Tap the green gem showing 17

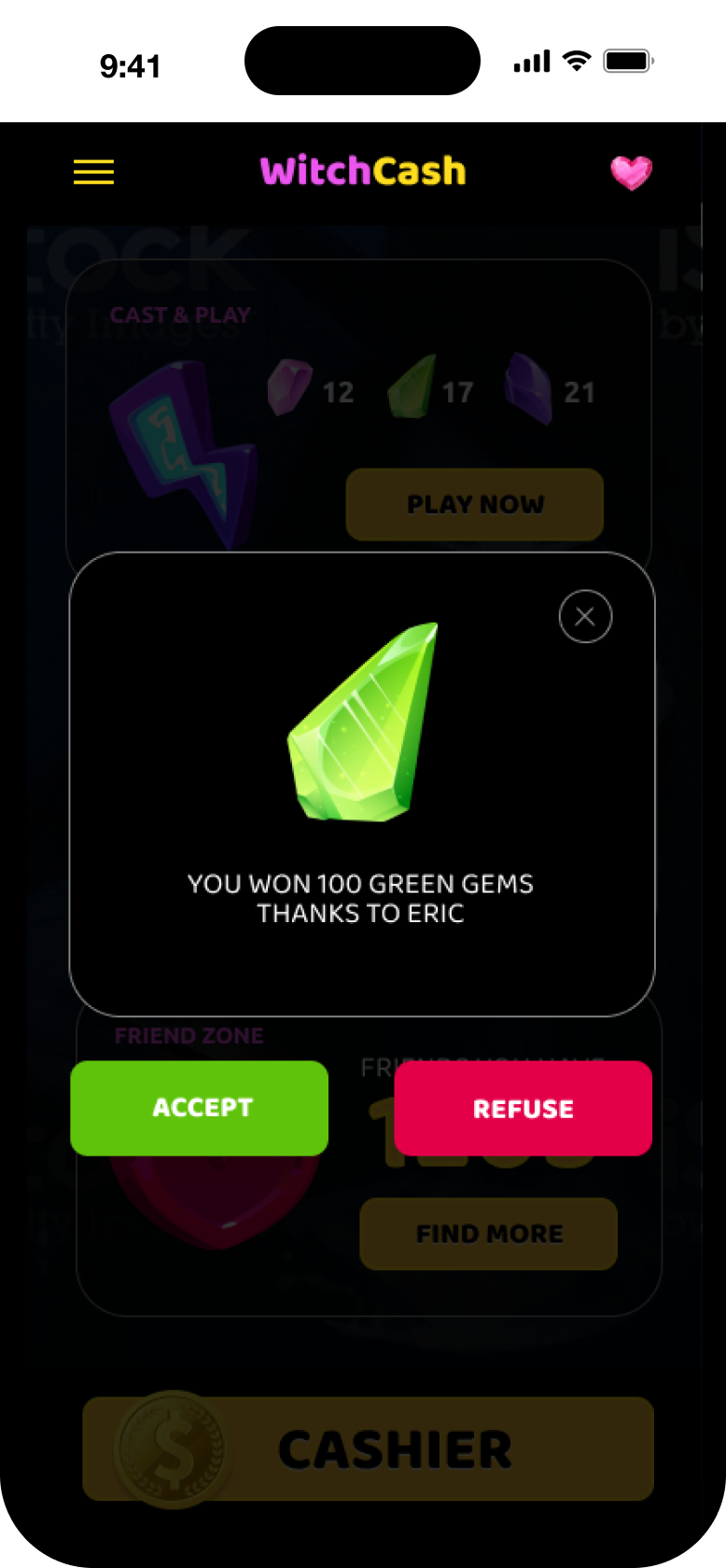pyautogui.click(x=413, y=390)
